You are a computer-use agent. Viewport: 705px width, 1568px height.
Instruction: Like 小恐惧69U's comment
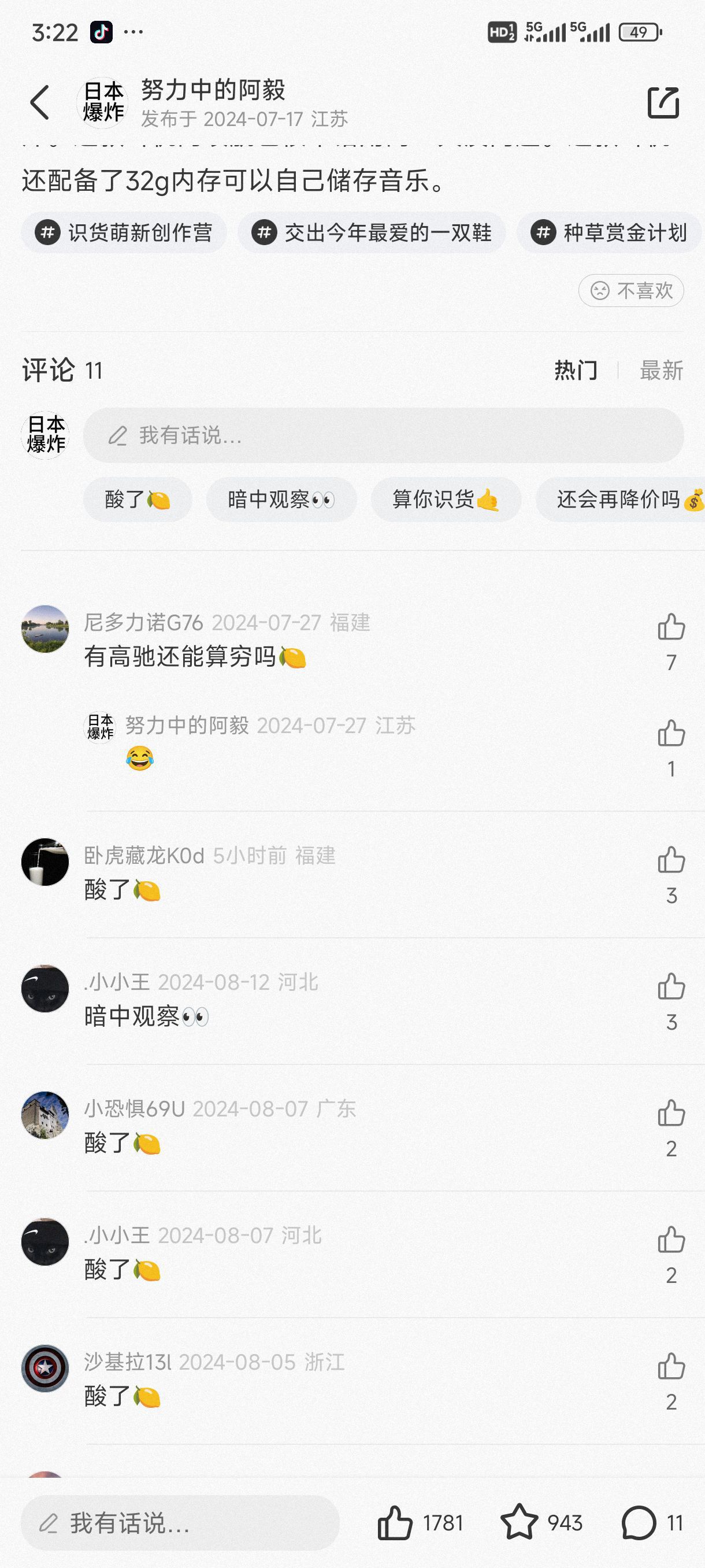point(671,1114)
